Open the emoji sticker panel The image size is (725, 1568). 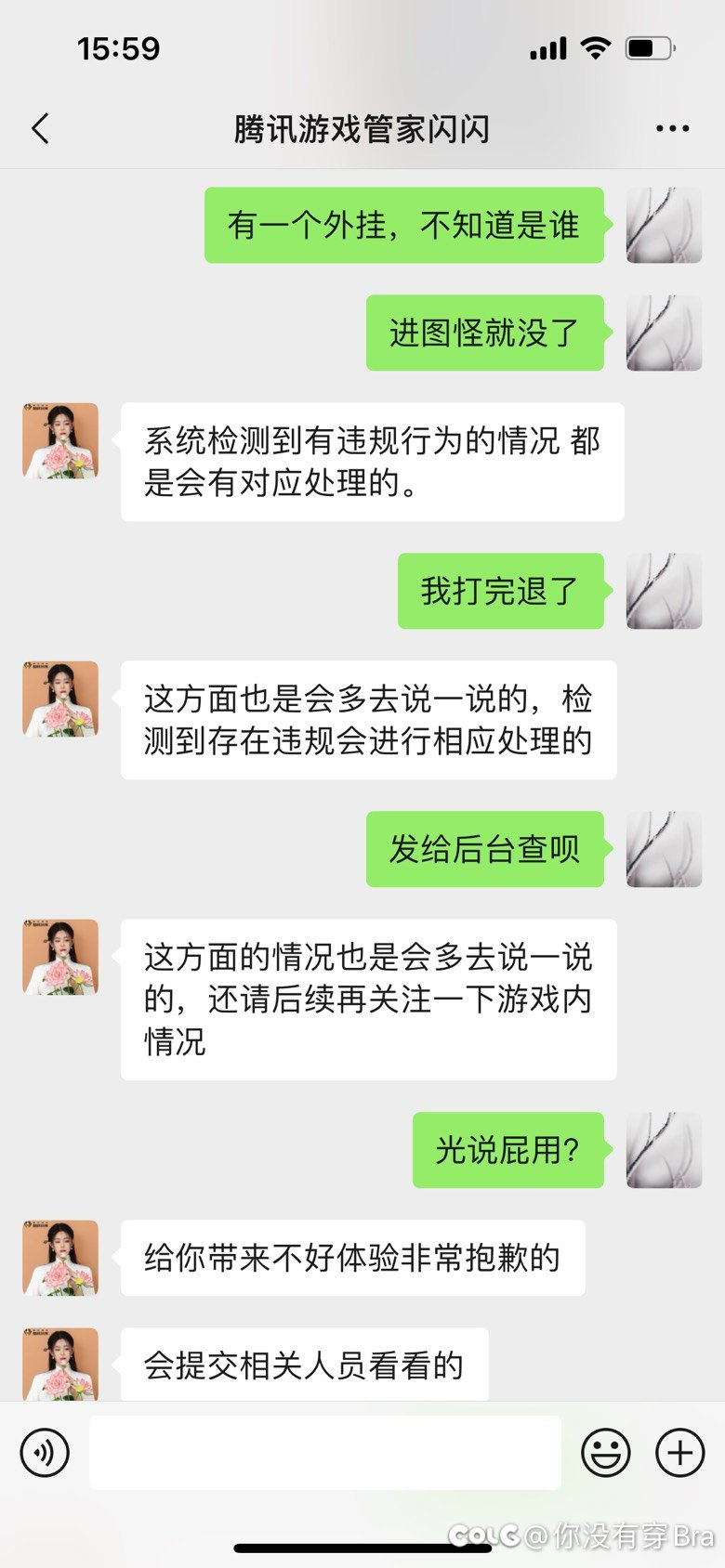coord(605,1452)
